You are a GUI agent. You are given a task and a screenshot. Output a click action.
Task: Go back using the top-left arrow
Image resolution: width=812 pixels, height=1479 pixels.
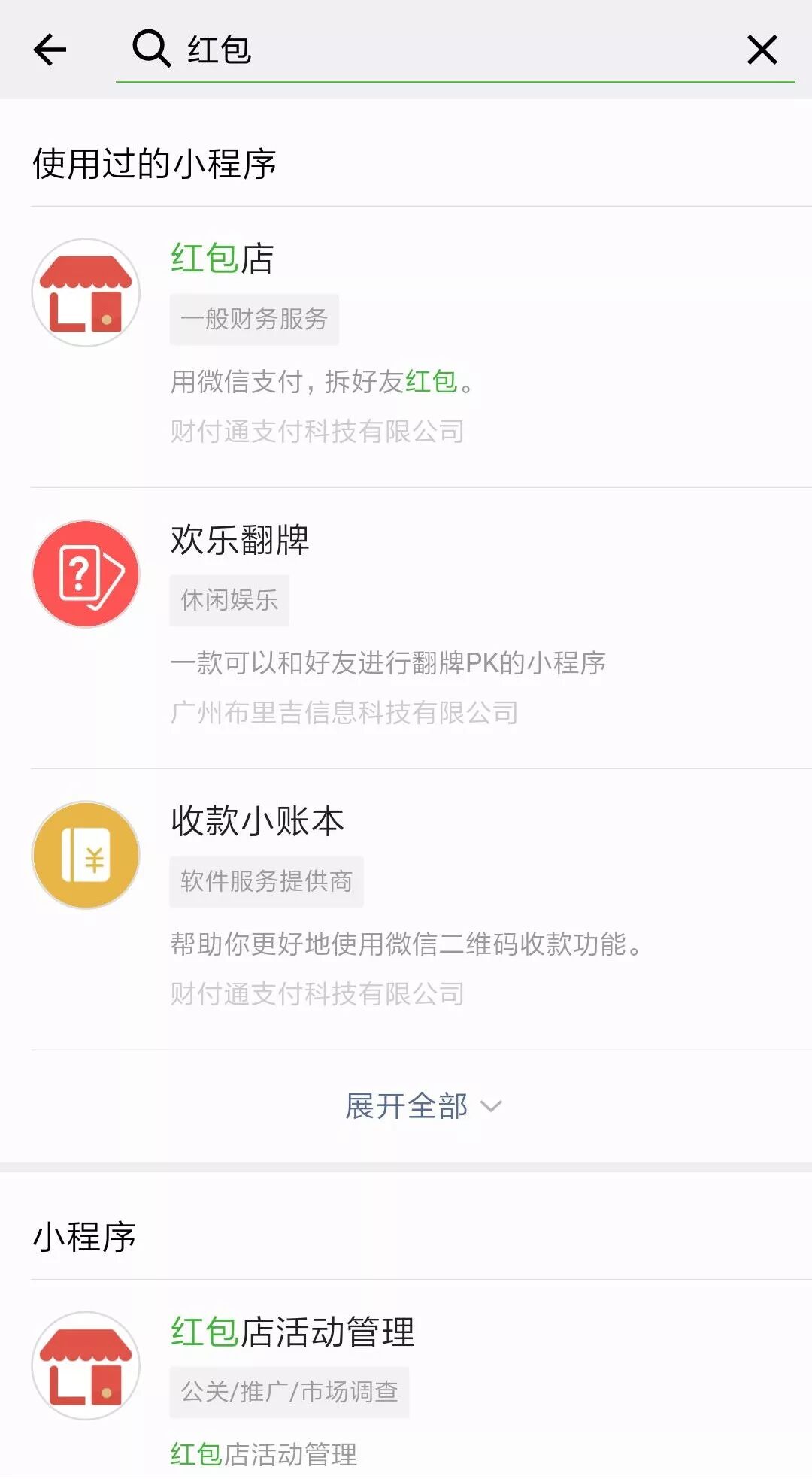50,50
